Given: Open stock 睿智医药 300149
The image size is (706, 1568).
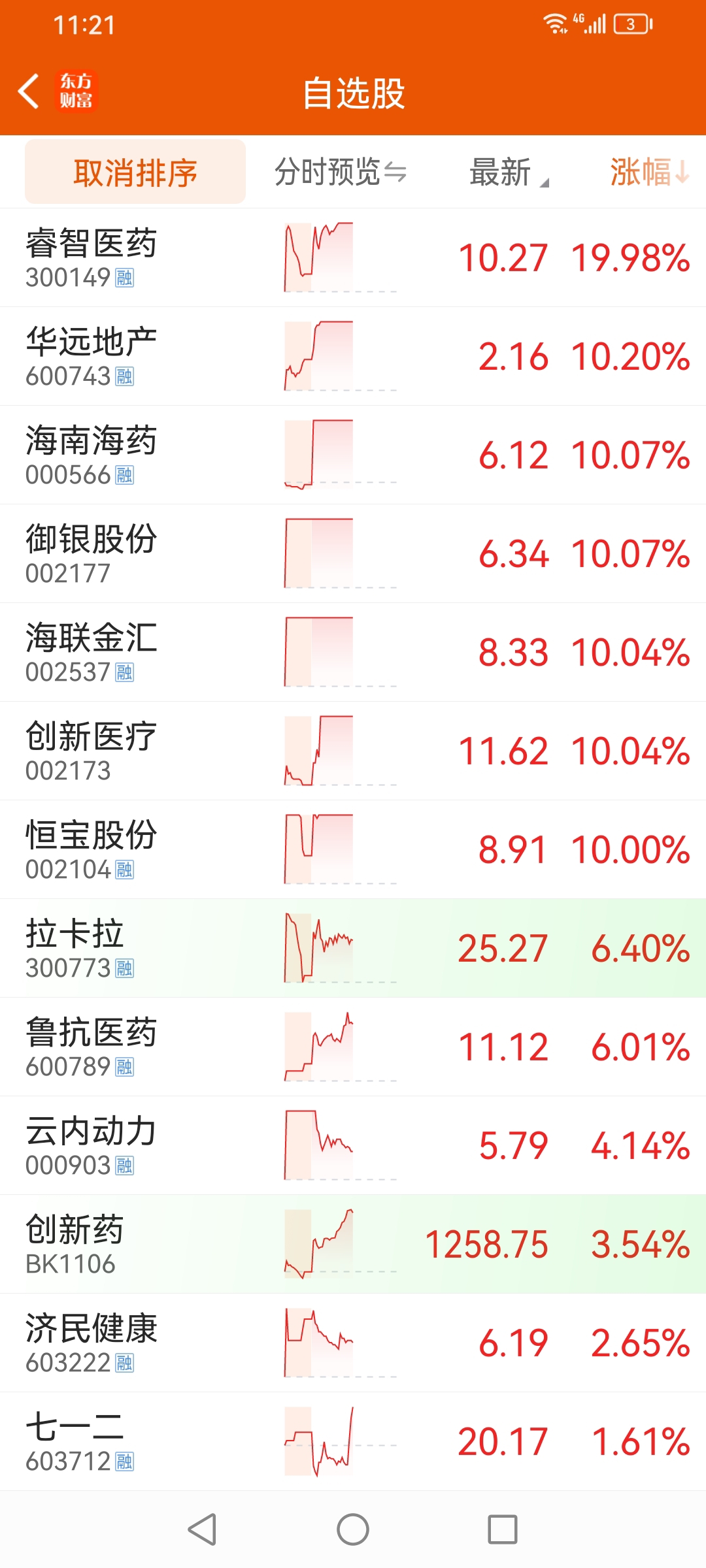Looking at the screenshot, I should tap(353, 258).
